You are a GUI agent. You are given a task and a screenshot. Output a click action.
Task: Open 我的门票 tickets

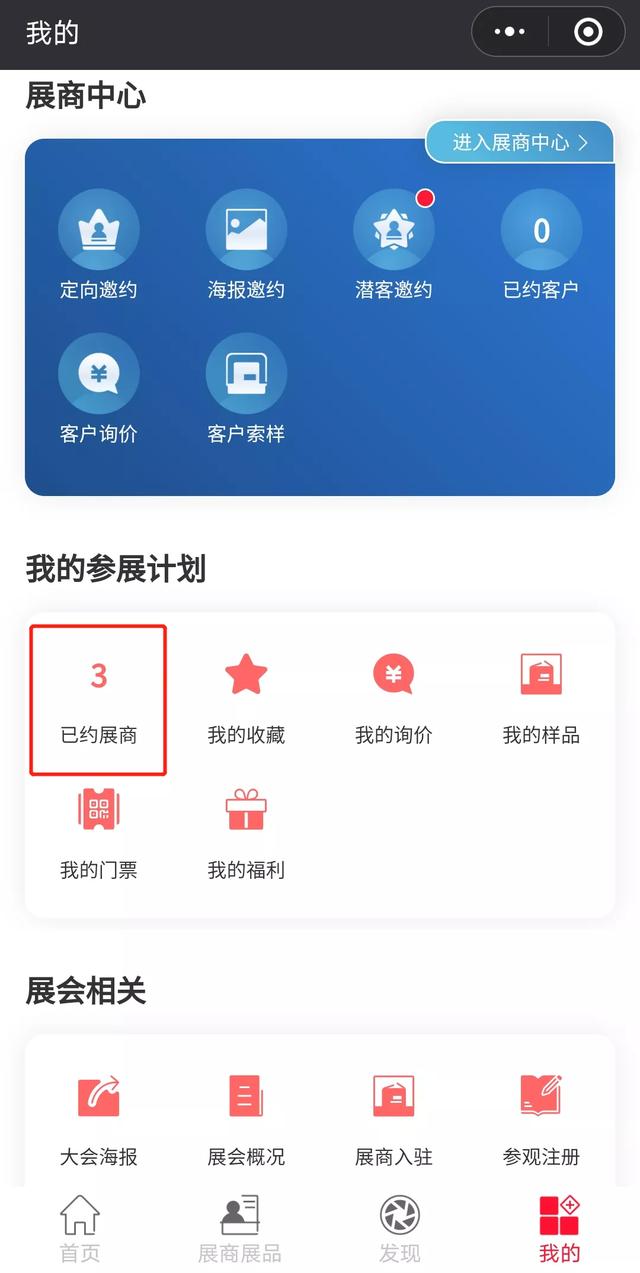[98, 834]
